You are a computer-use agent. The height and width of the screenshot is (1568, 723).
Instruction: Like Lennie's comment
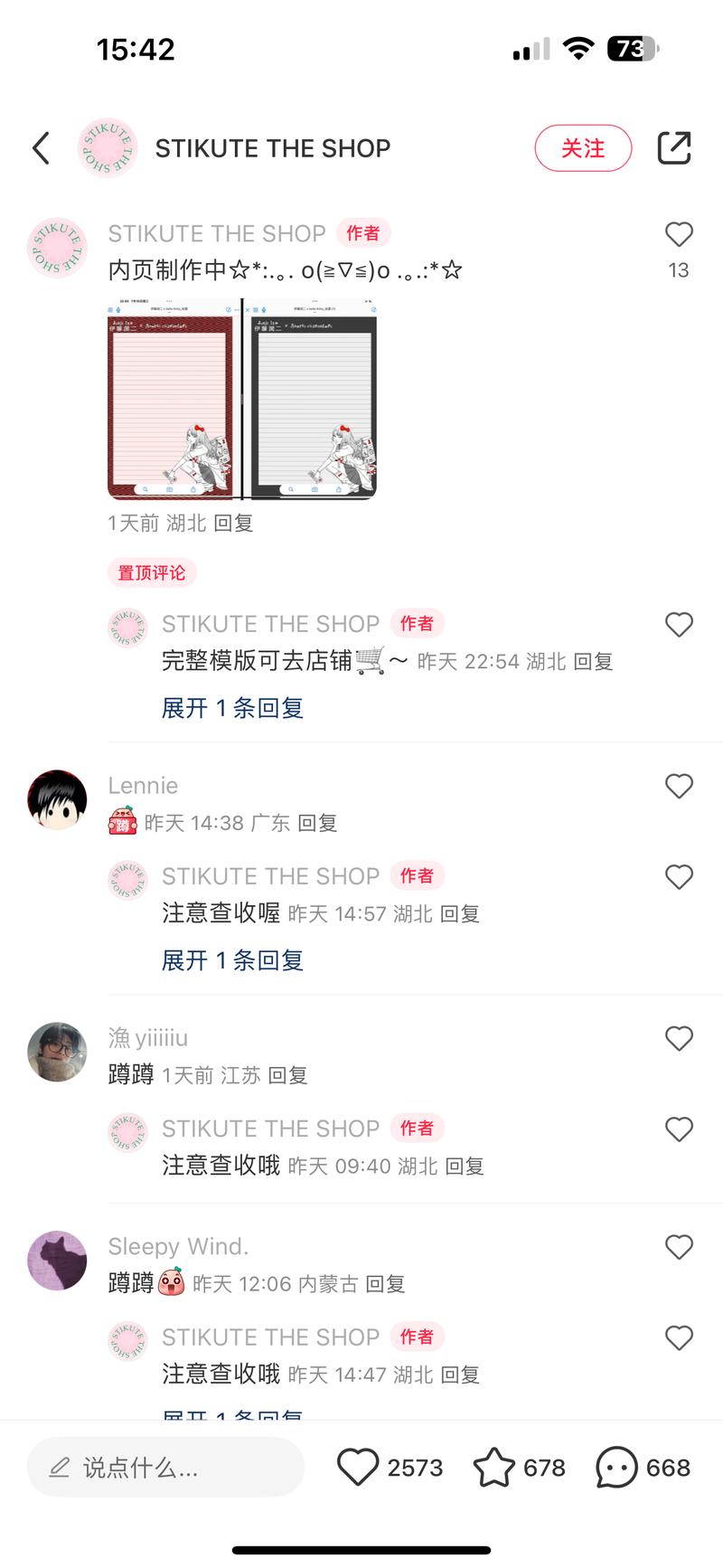(x=679, y=787)
